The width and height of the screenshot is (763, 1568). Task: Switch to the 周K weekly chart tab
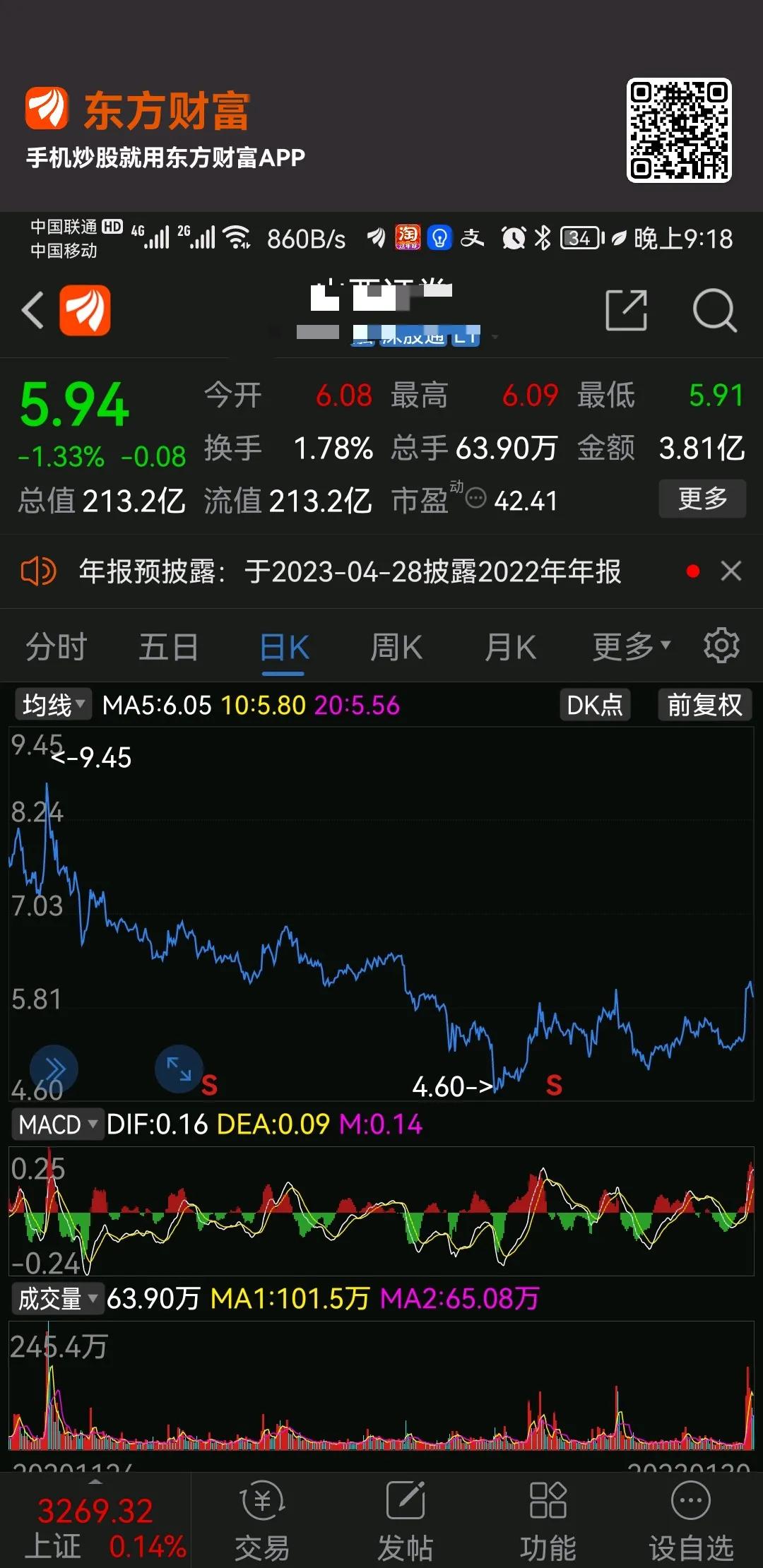point(397,647)
